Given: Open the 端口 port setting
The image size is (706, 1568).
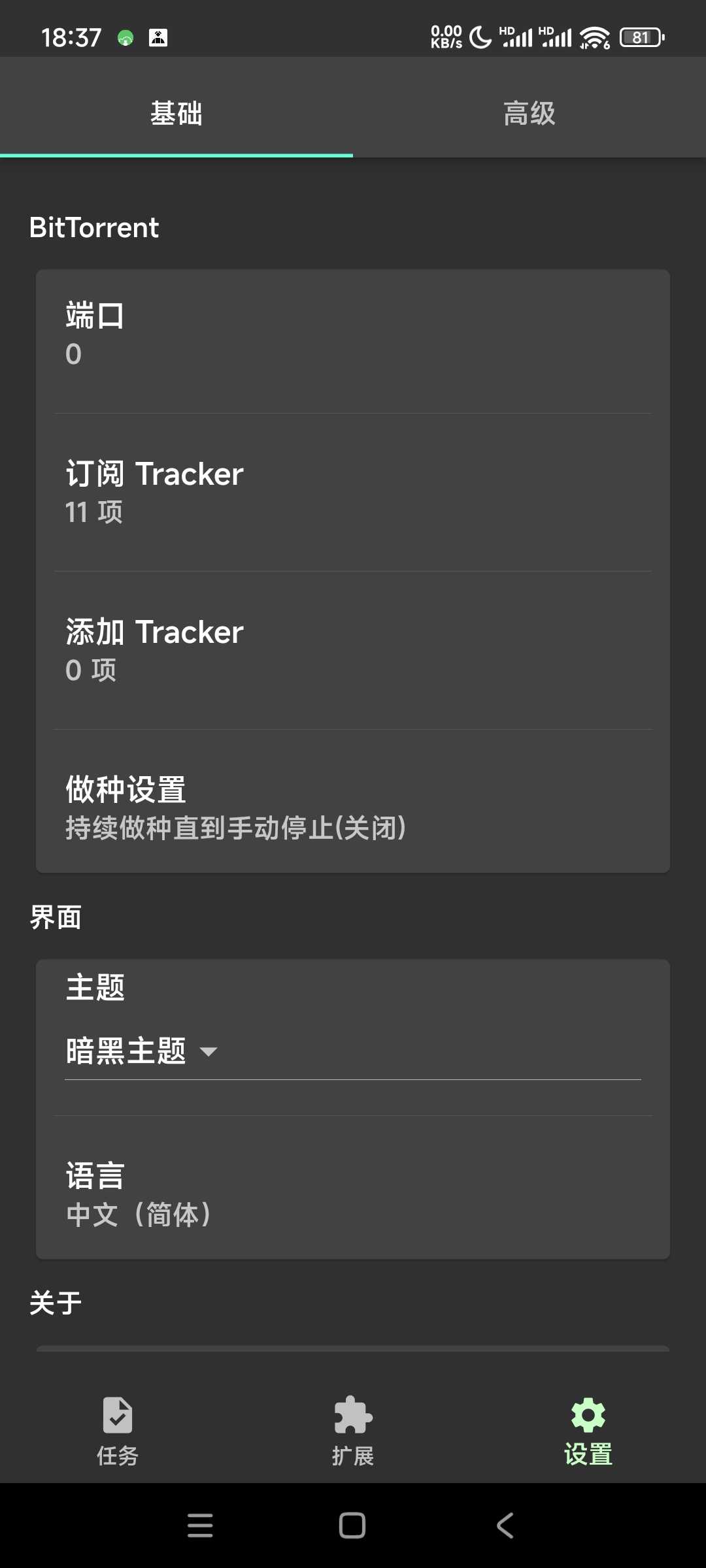Looking at the screenshot, I should point(353,335).
